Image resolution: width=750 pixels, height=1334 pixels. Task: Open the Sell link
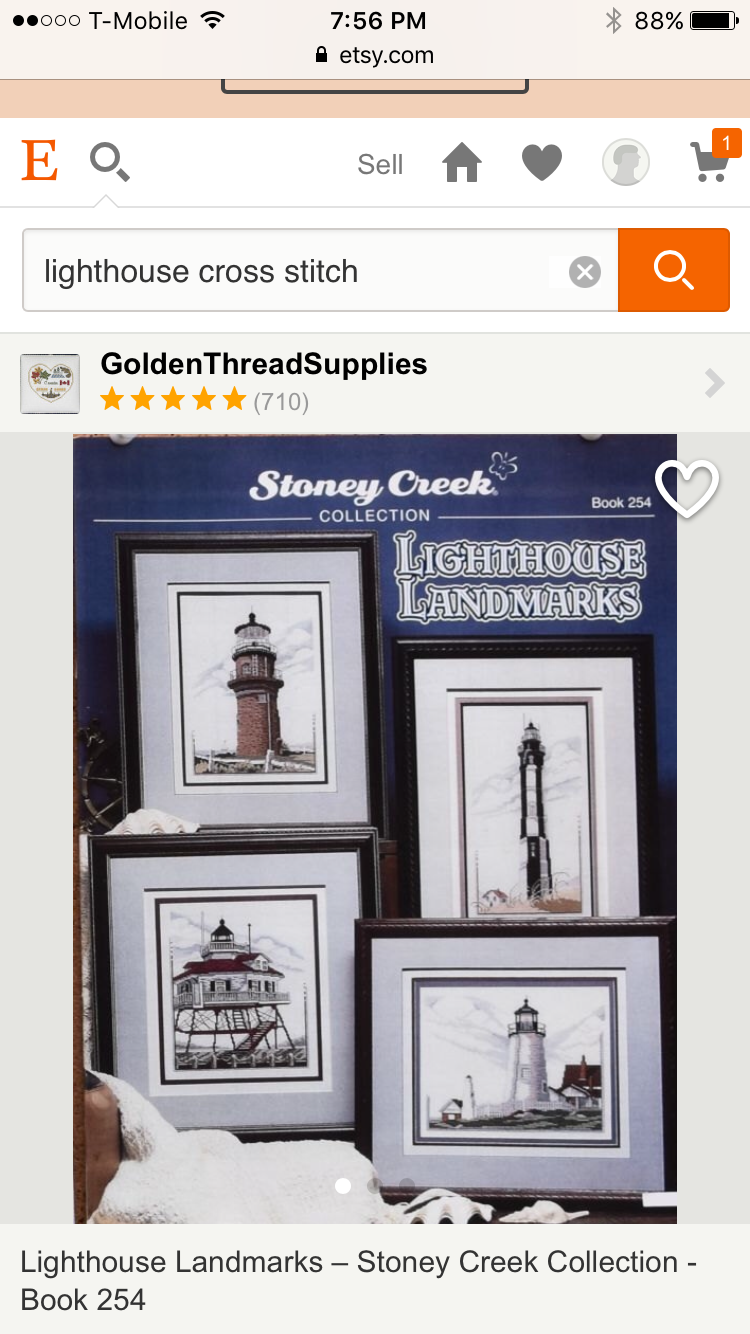click(x=380, y=164)
